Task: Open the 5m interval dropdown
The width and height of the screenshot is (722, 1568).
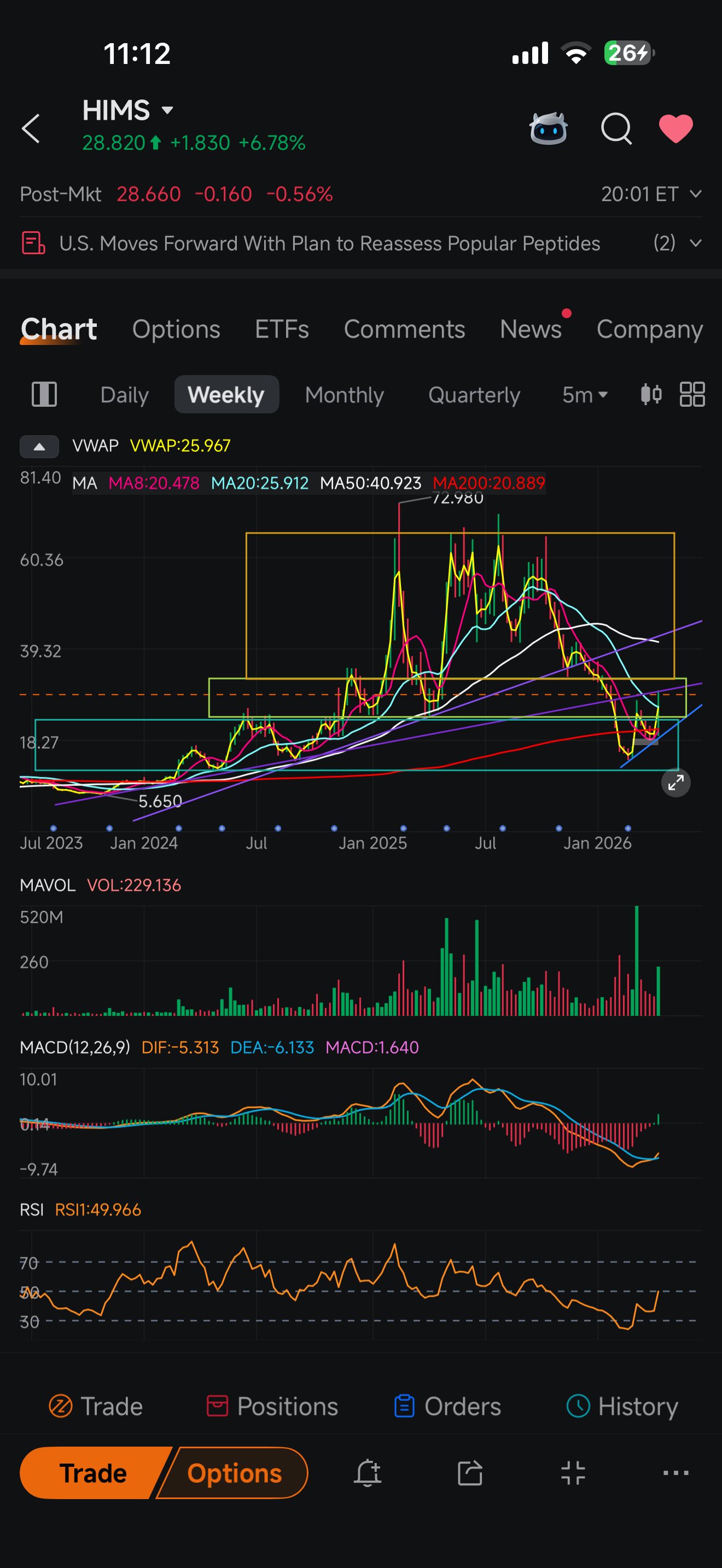Action: [x=584, y=394]
